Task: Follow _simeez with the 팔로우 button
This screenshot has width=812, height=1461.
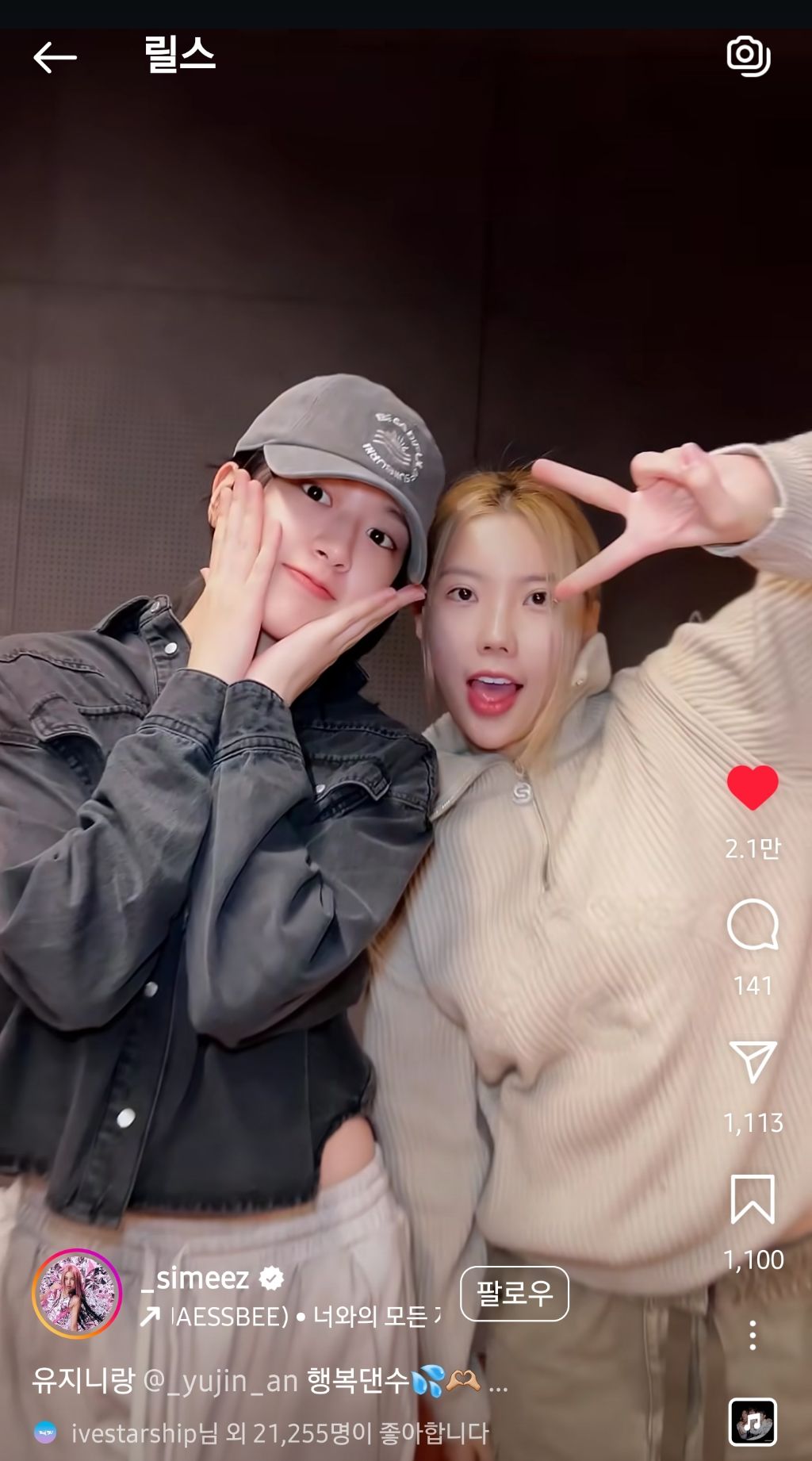Action: [x=514, y=1294]
